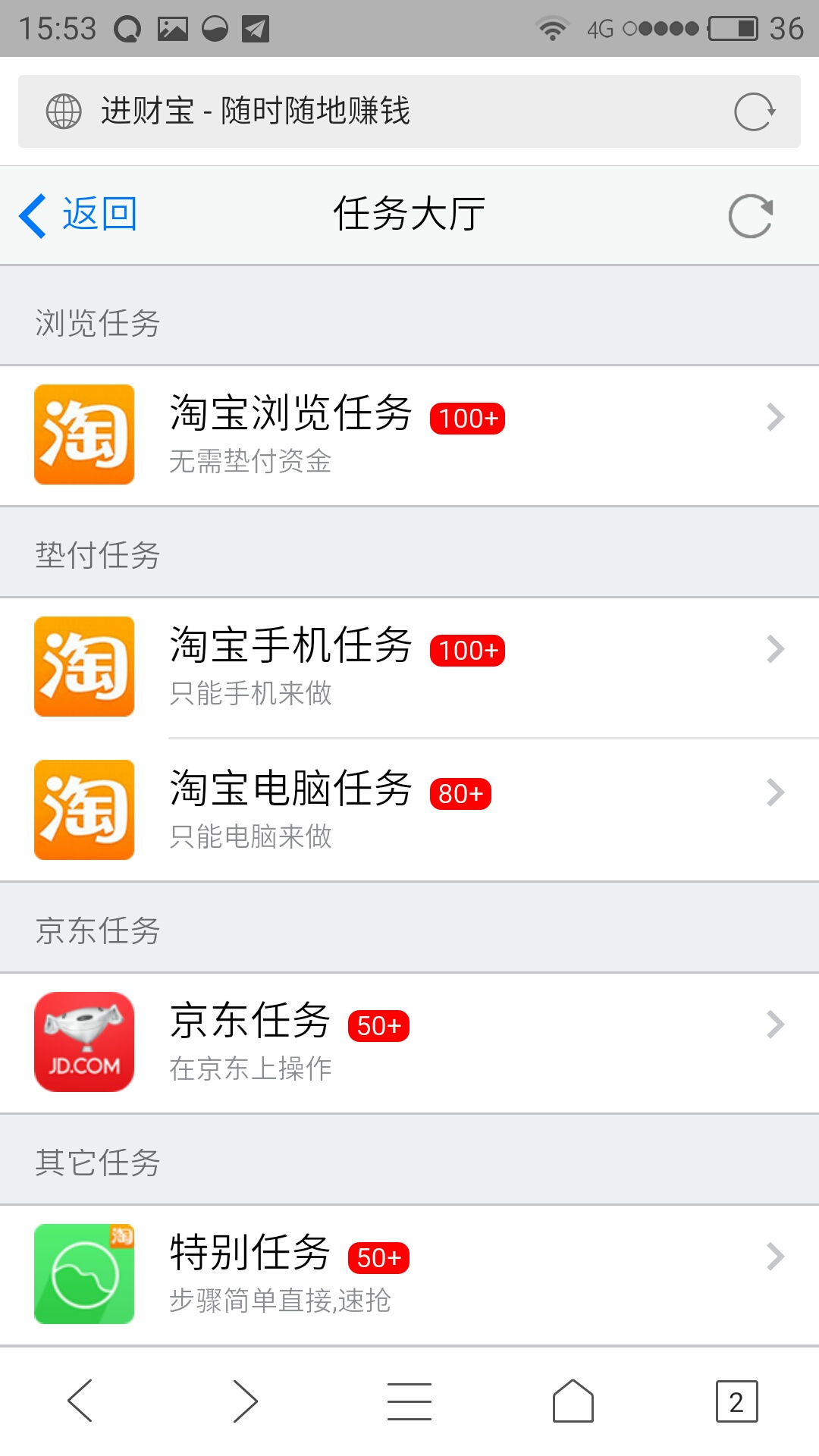Open 京东任务 via its right arrow

tap(775, 1025)
